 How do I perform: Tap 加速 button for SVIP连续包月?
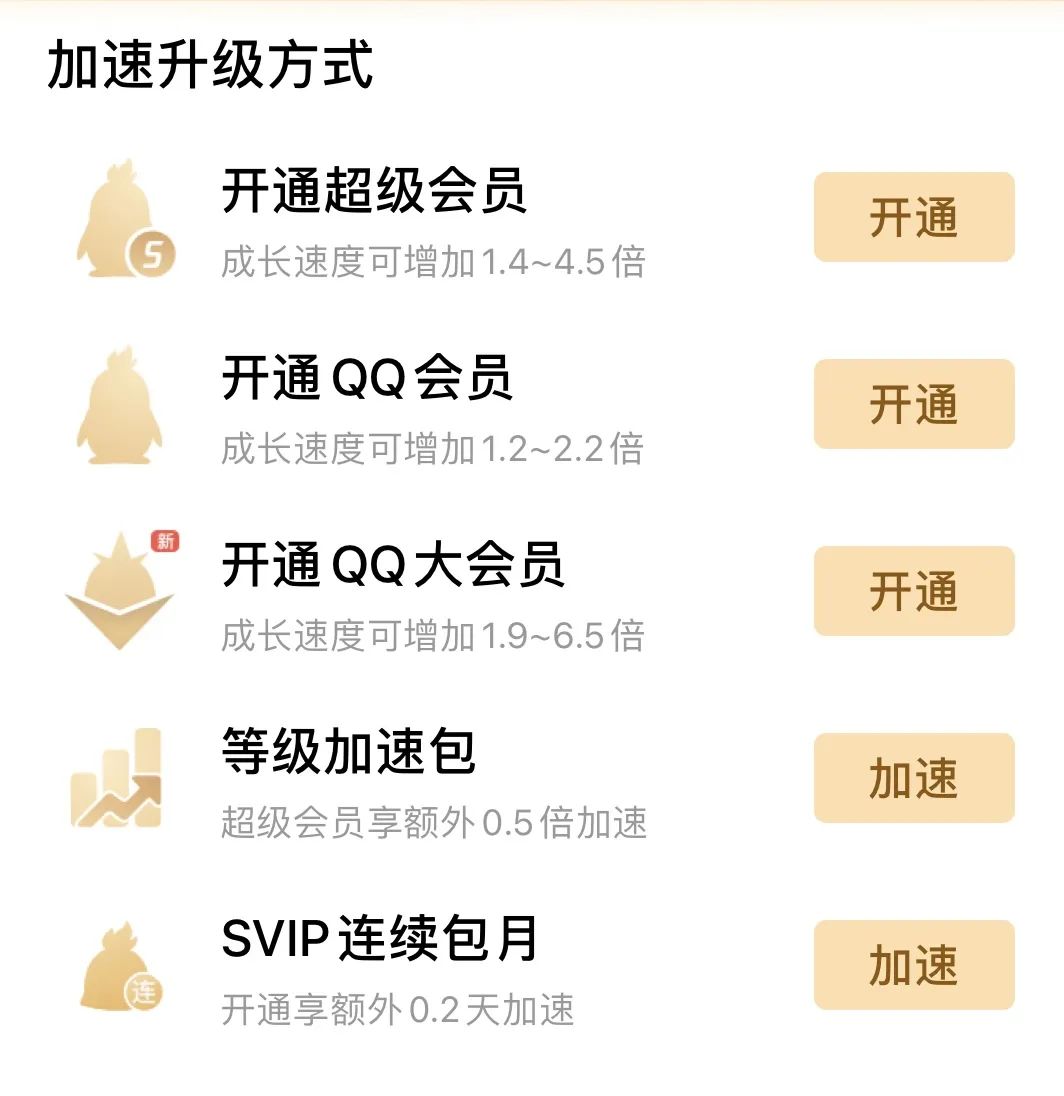point(913,965)
